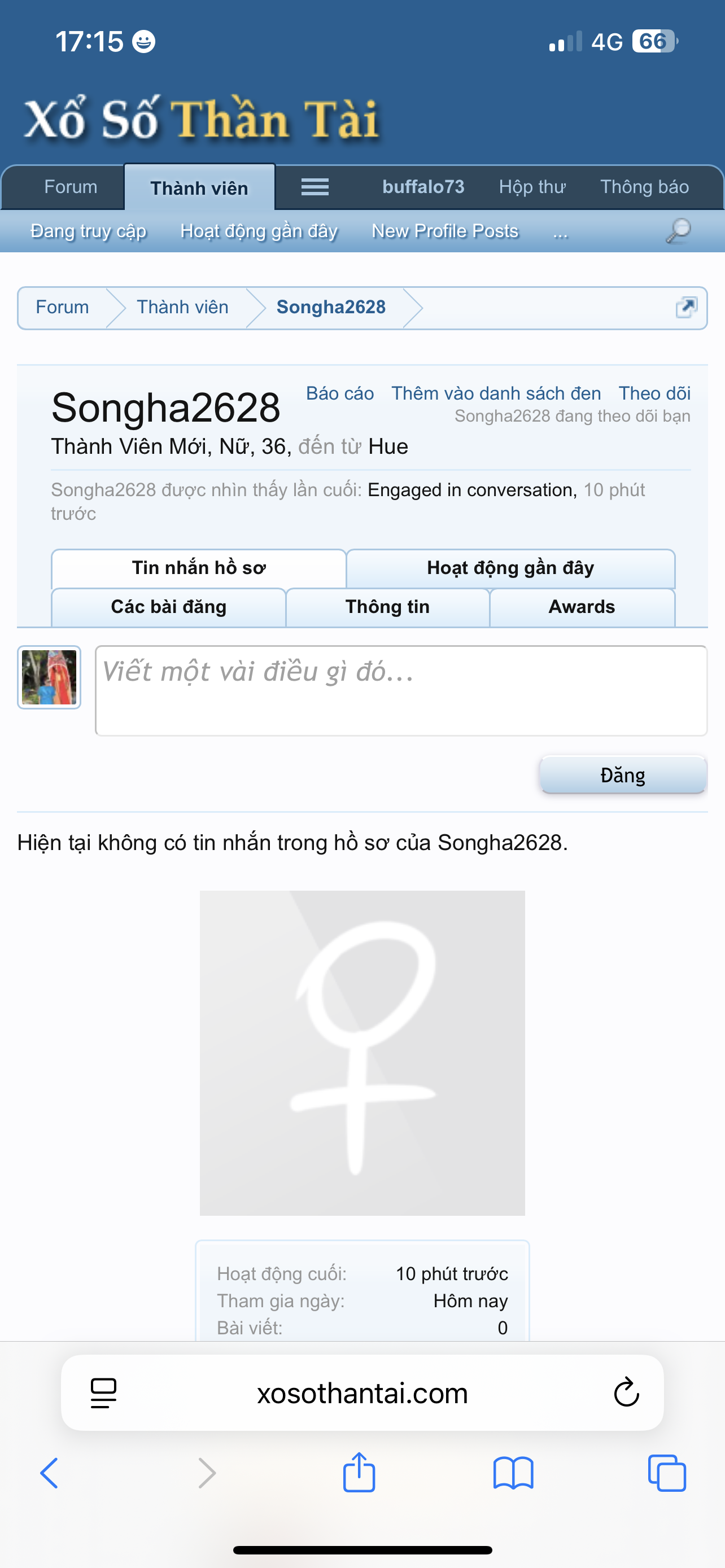Report user via Báo cáo
This screenshot has height=1568, width=725.
click(340, 393)
